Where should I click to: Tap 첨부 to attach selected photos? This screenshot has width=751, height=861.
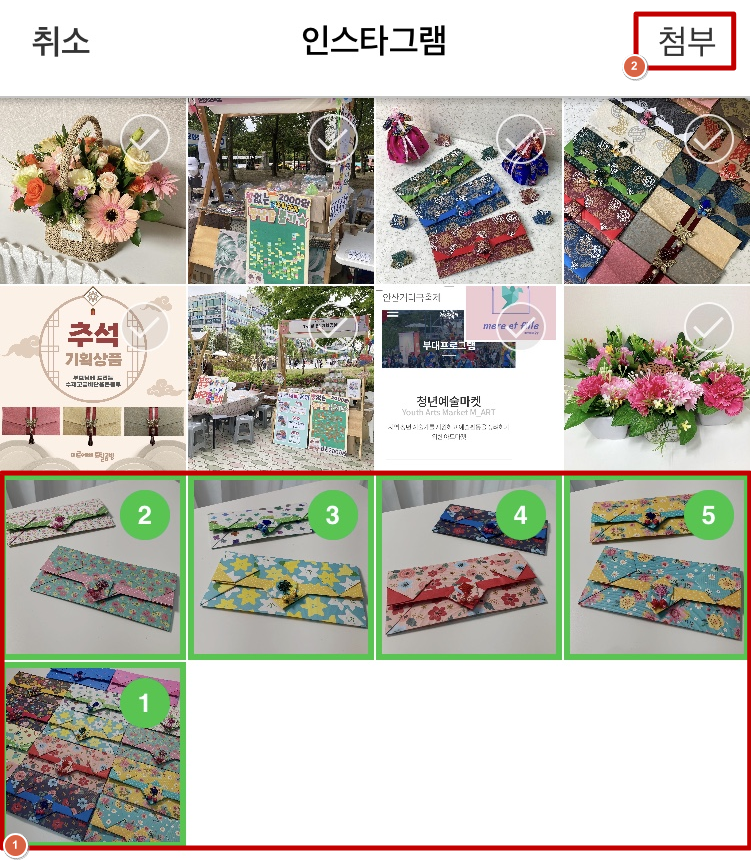[685, 41]
